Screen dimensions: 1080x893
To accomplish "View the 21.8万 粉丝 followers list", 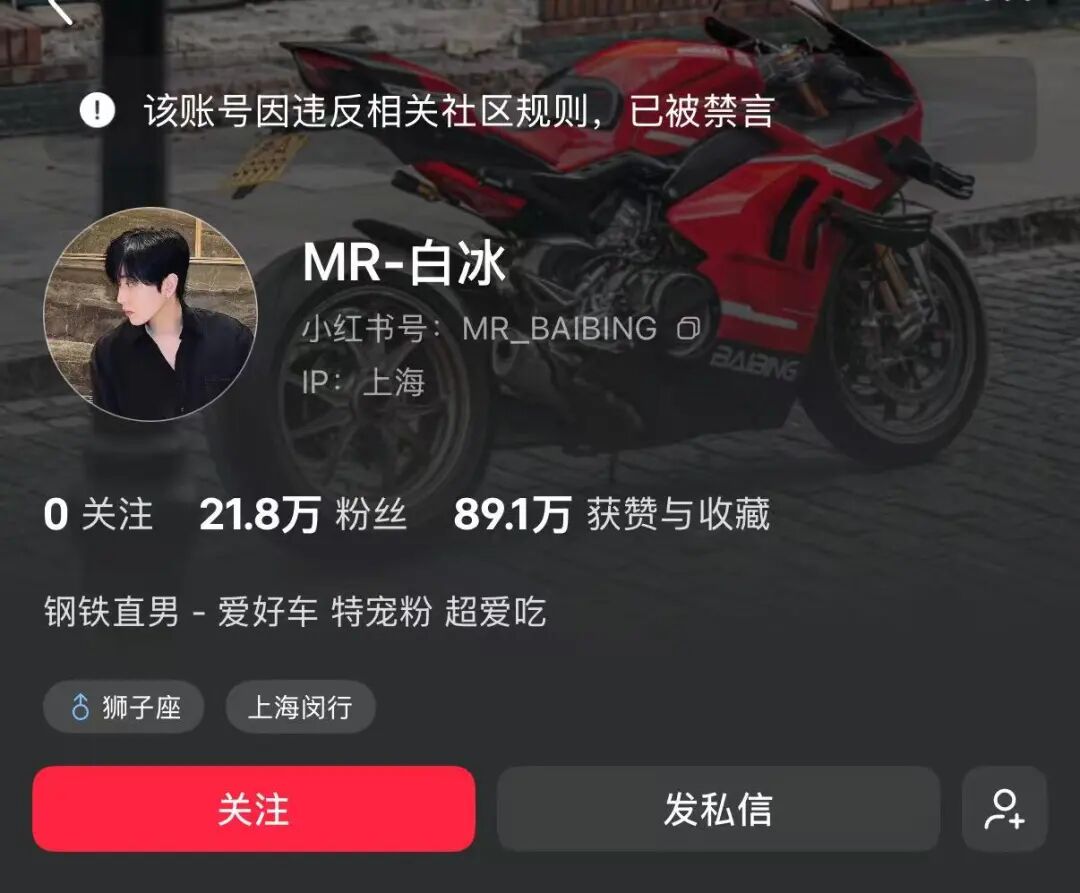I will tap(302, 515).
